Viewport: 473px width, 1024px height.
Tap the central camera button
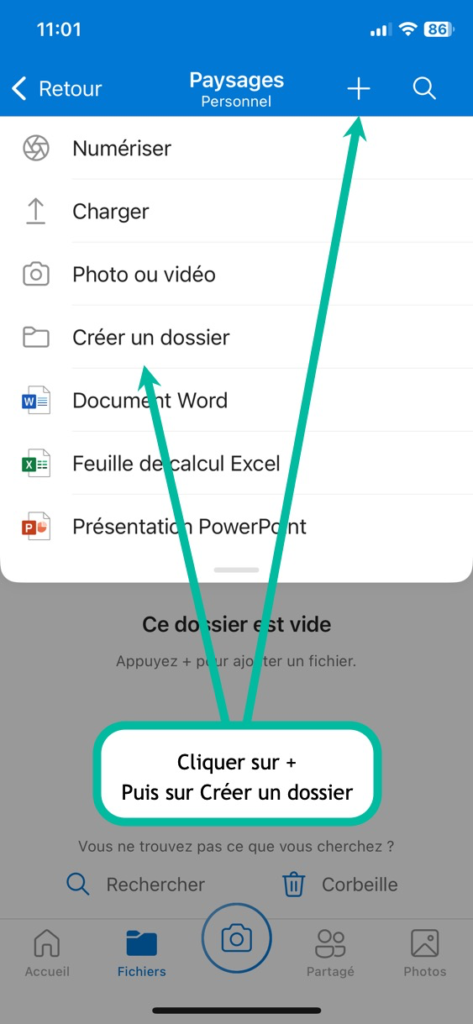pyautogui.click(x=236, y=938)
